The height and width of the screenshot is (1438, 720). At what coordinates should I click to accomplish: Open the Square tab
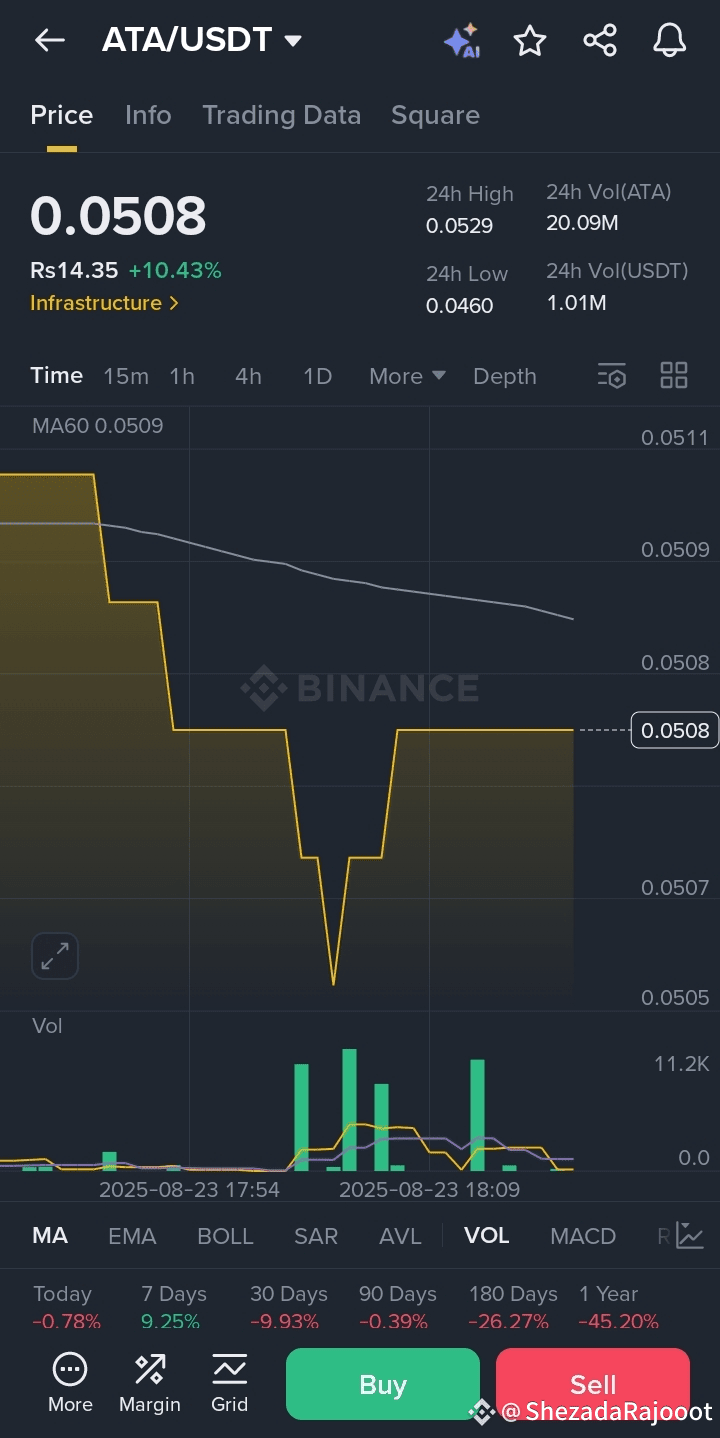pyautogui.click(x=435, y=116)
